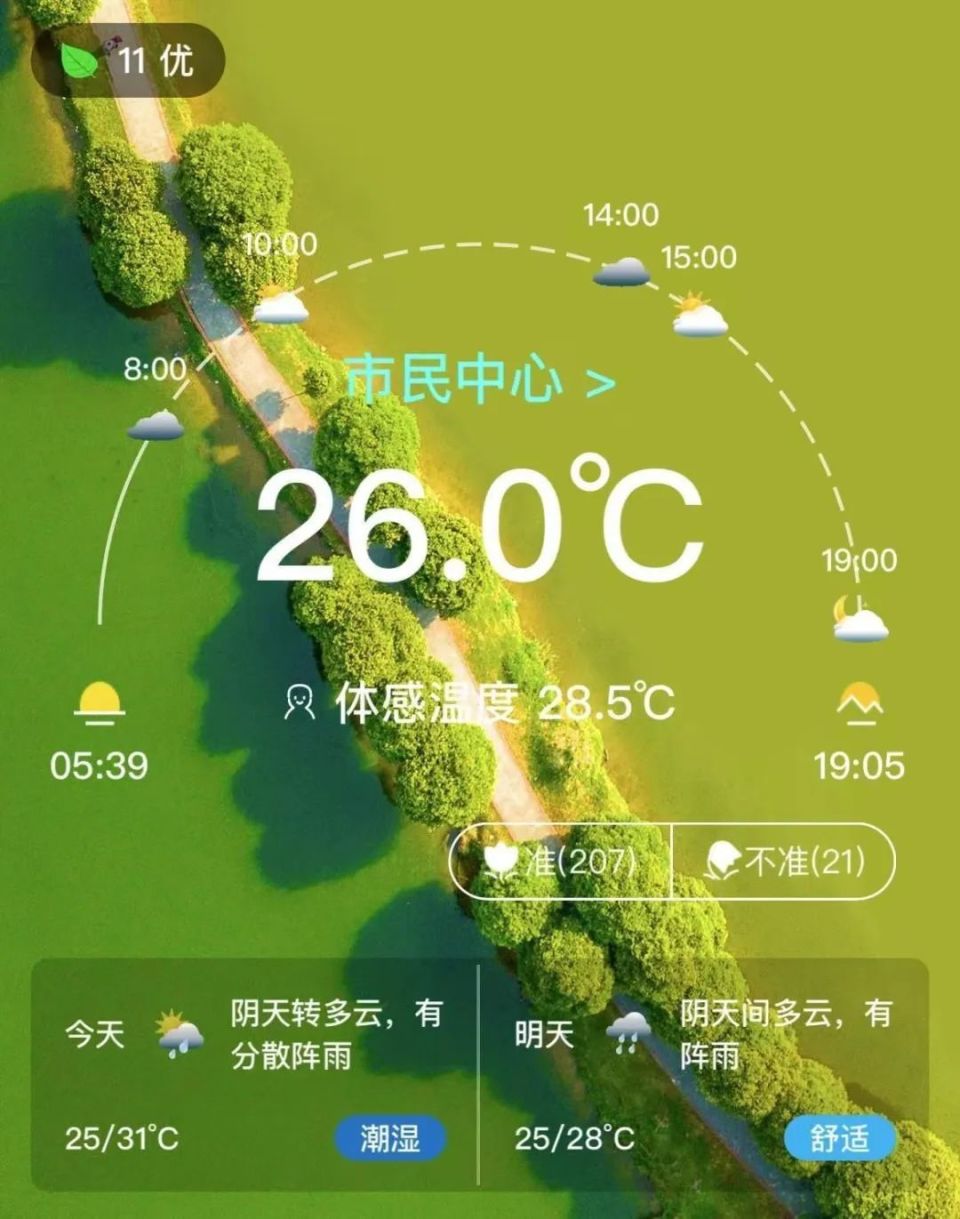Image resolution: width=960 pixels, height=1219 pixels.
Task: Select the 15:00 sun-behind-cloud icon
Action: [700, 315]
